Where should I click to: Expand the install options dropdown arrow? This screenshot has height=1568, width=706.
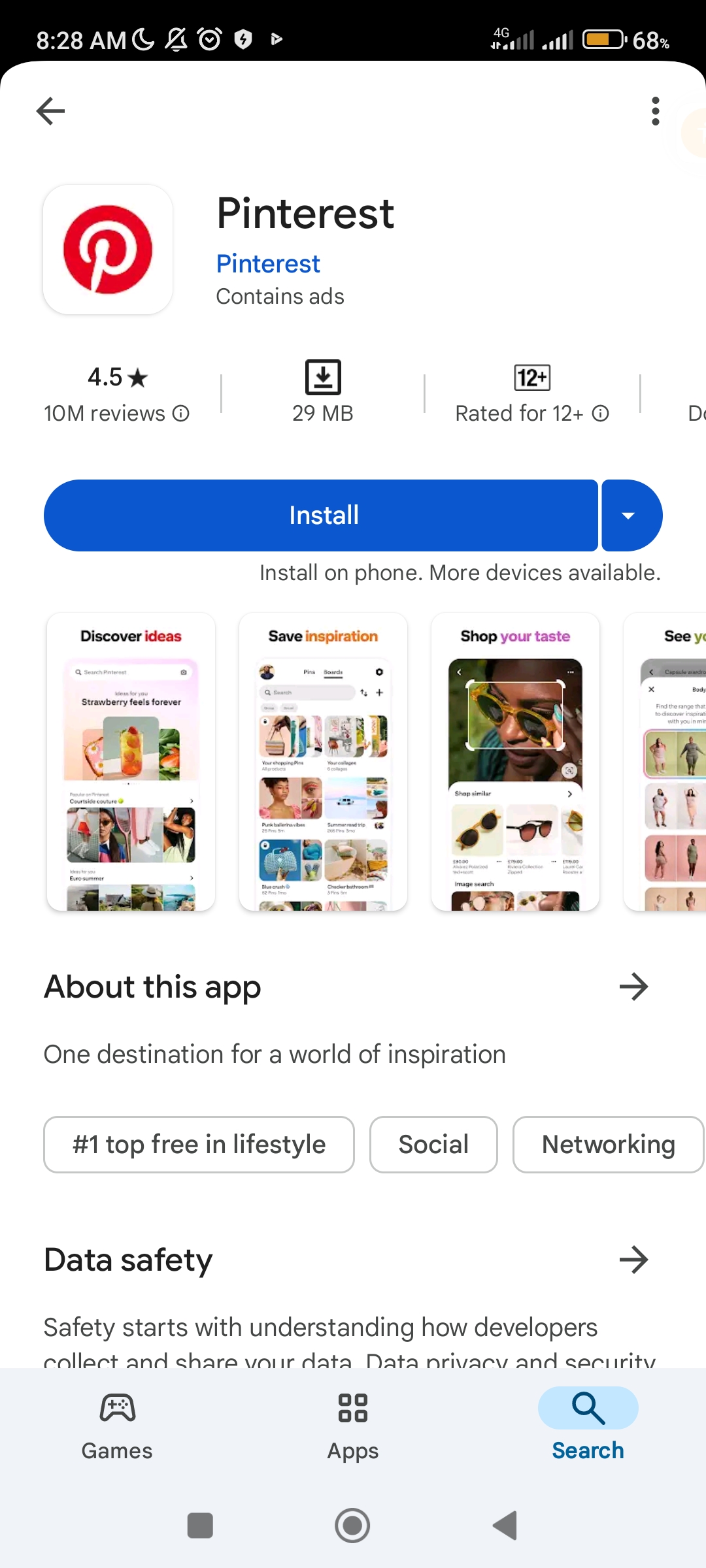[x=630, y=515]
